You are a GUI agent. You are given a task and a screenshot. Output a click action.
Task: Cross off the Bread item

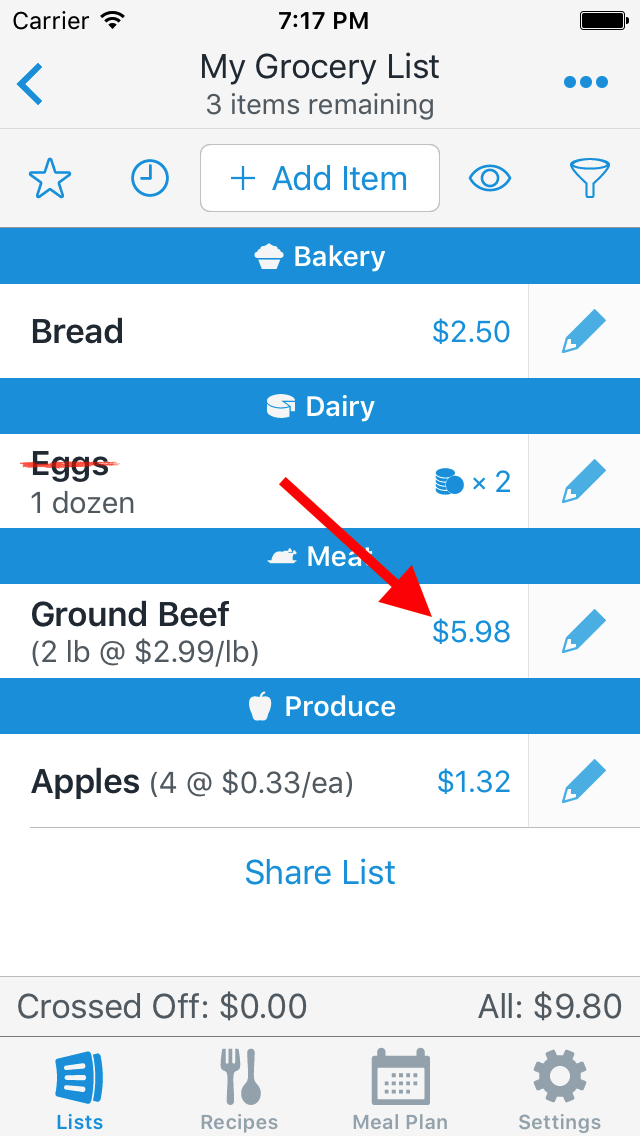tap(264, 331)
